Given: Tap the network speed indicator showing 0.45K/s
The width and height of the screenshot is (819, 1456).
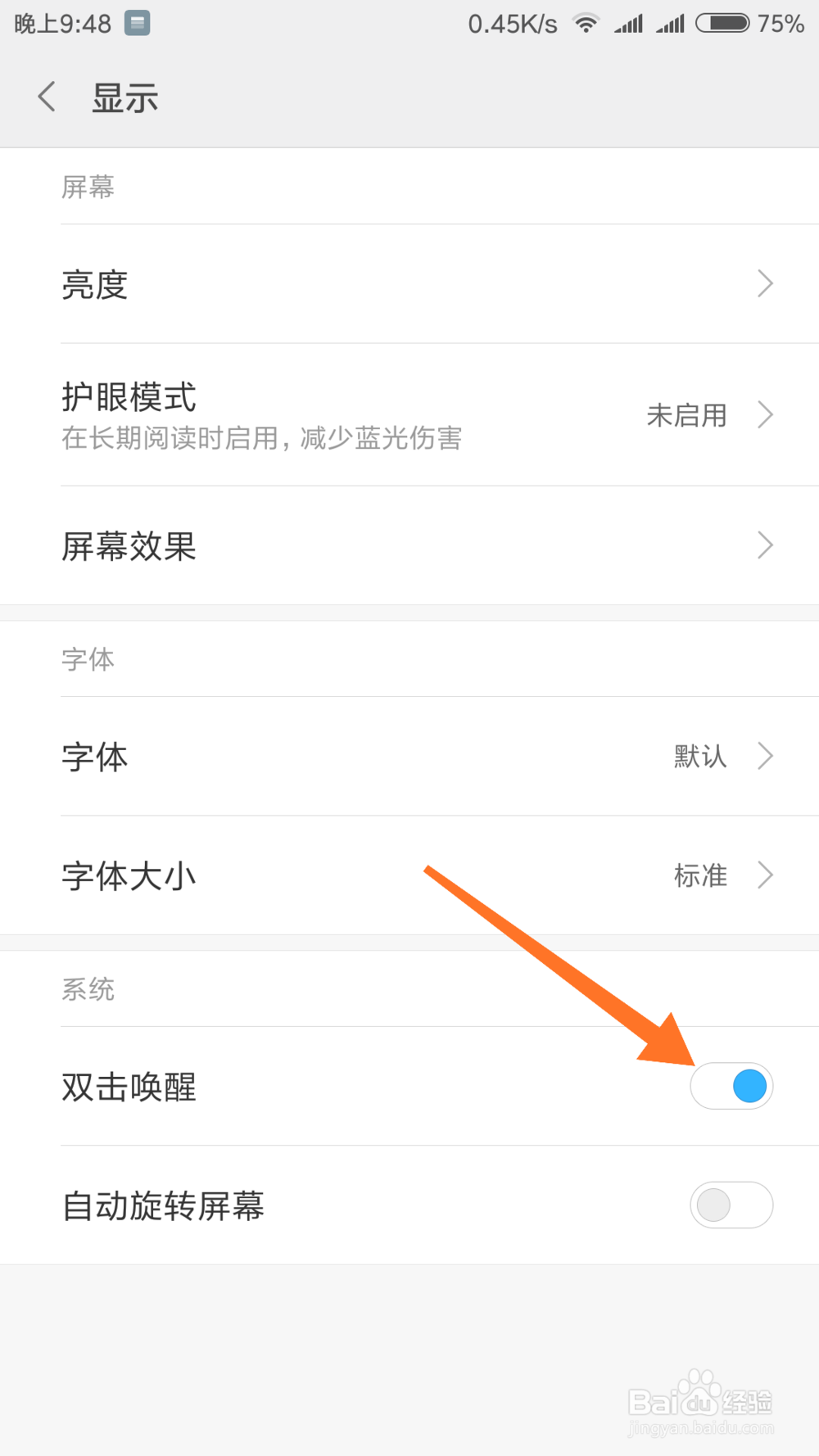Looking at the screenshot, I should (x=513, y=23).
